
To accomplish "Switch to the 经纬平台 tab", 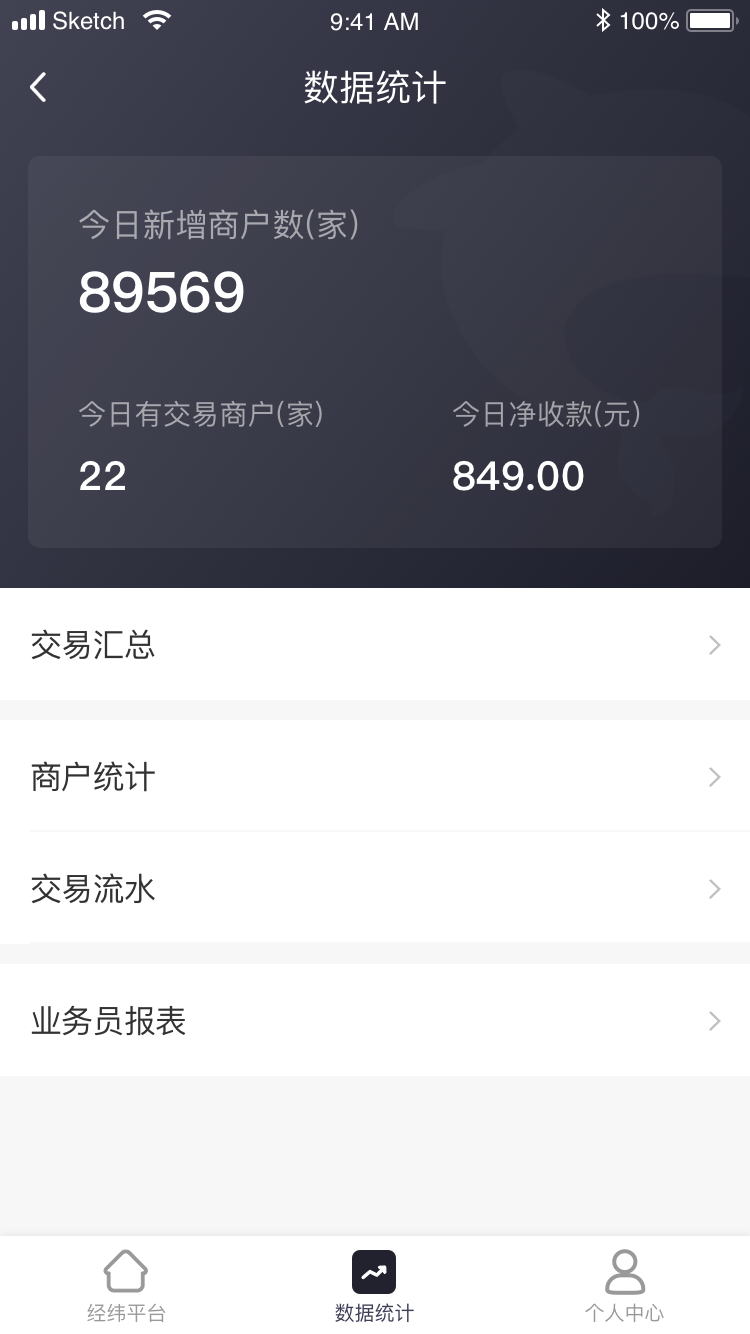I will (x=125, y=1285).
